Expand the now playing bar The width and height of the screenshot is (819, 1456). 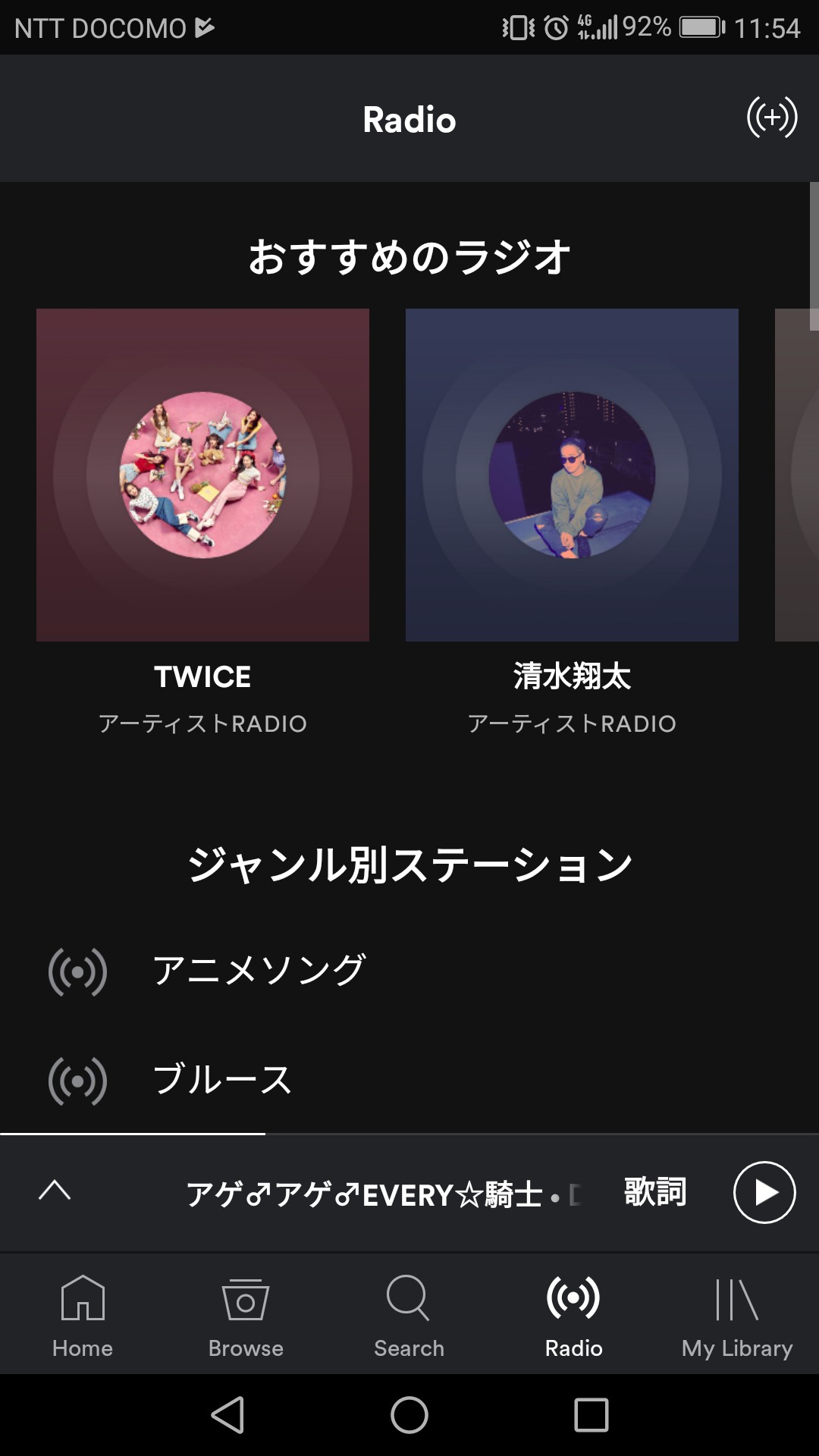(55, 1191)
